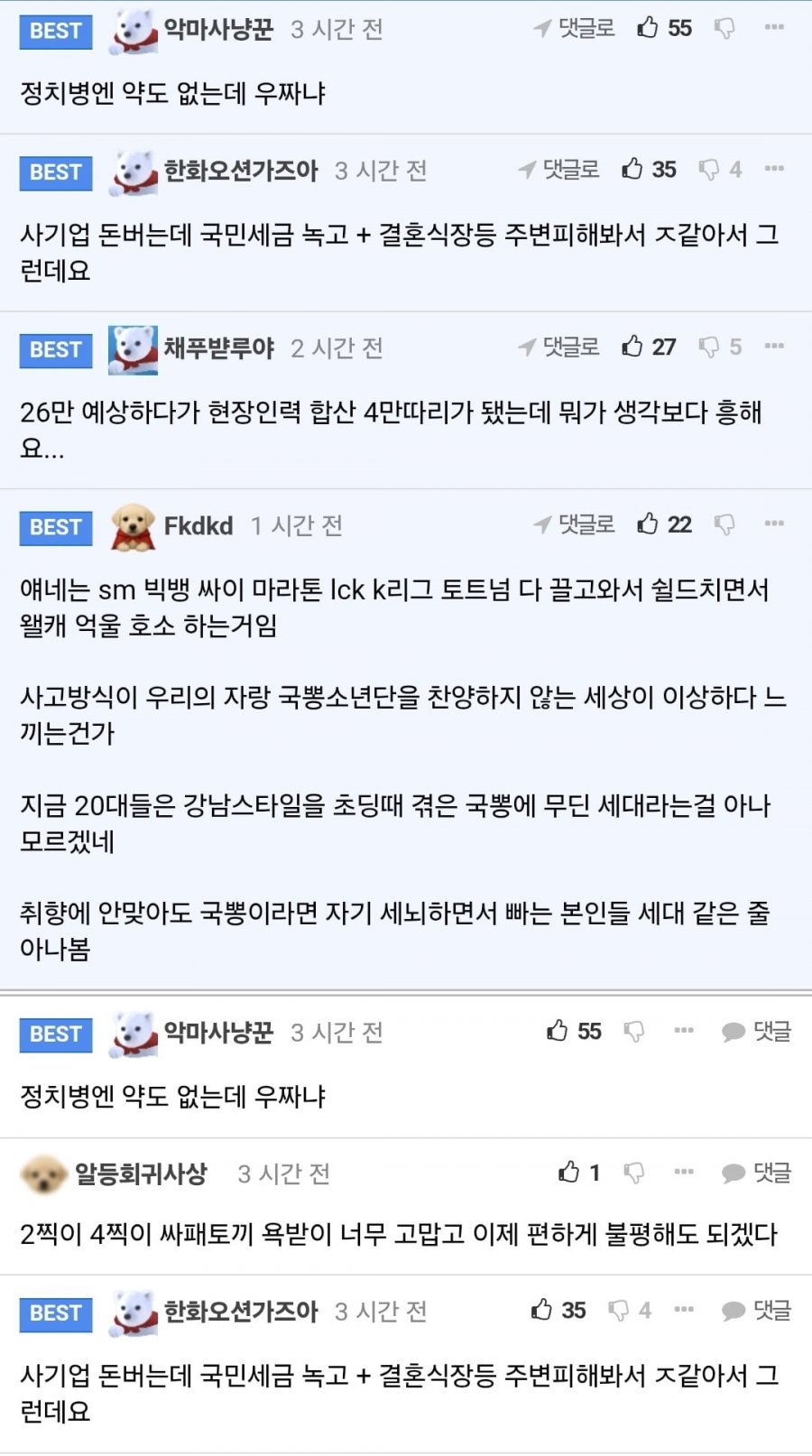Viewport: 812px width, 1456px height.
Task: Reply to 한화오션가즈아 using the 댓글 button
Action: (756, 1311)
